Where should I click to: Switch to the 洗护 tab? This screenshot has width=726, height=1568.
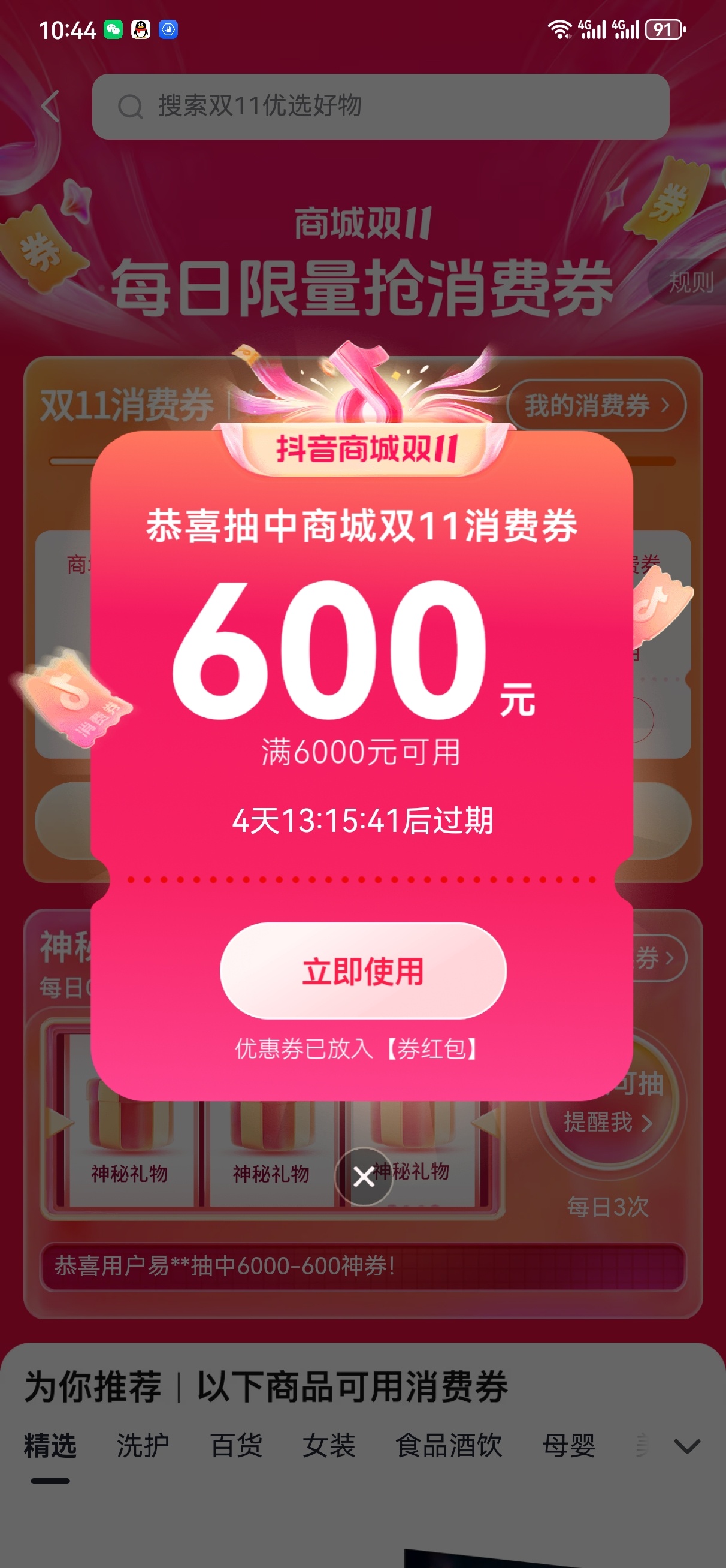pos(143,1446)
